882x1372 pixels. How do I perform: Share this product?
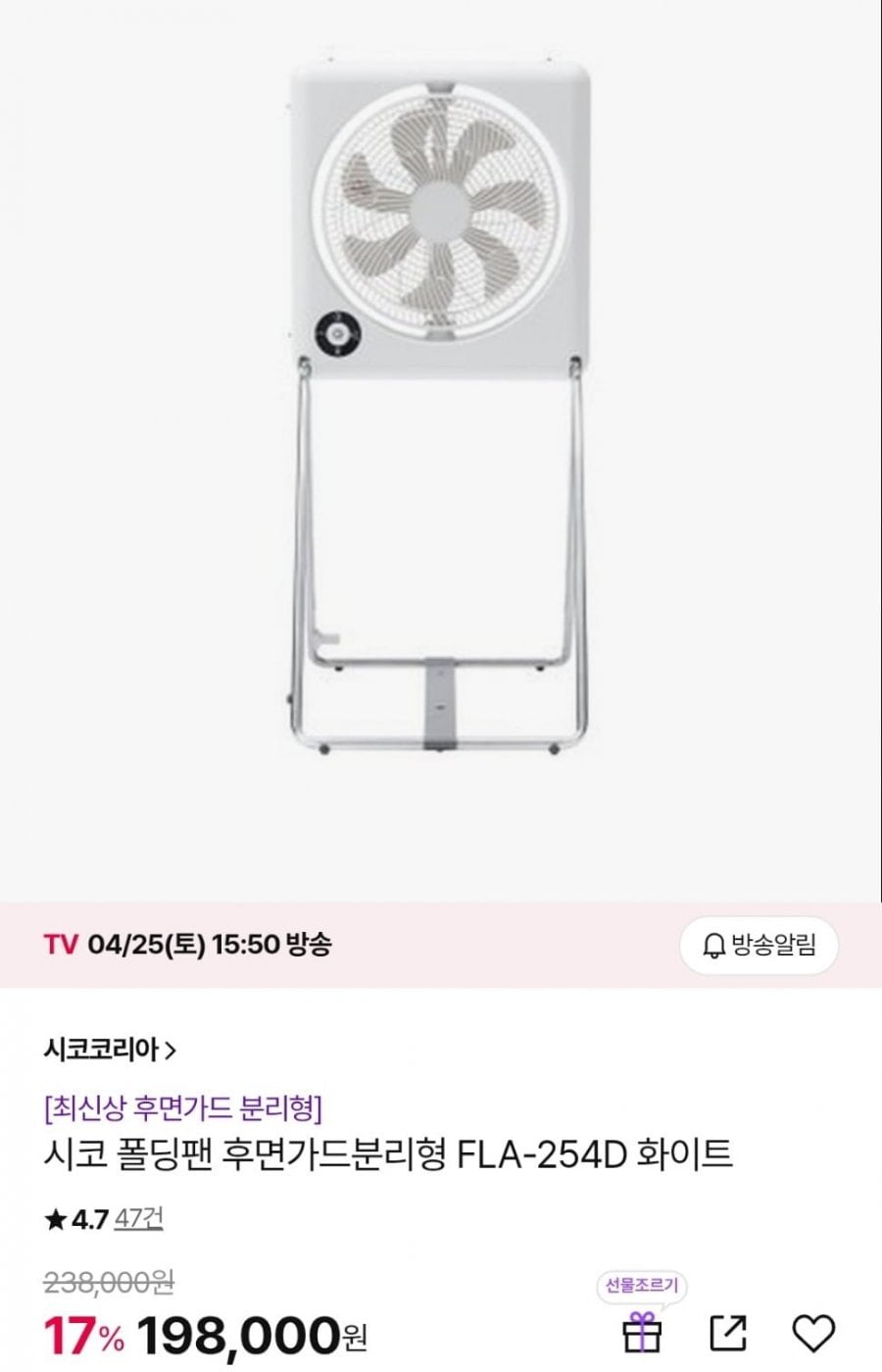point(728,1333)
